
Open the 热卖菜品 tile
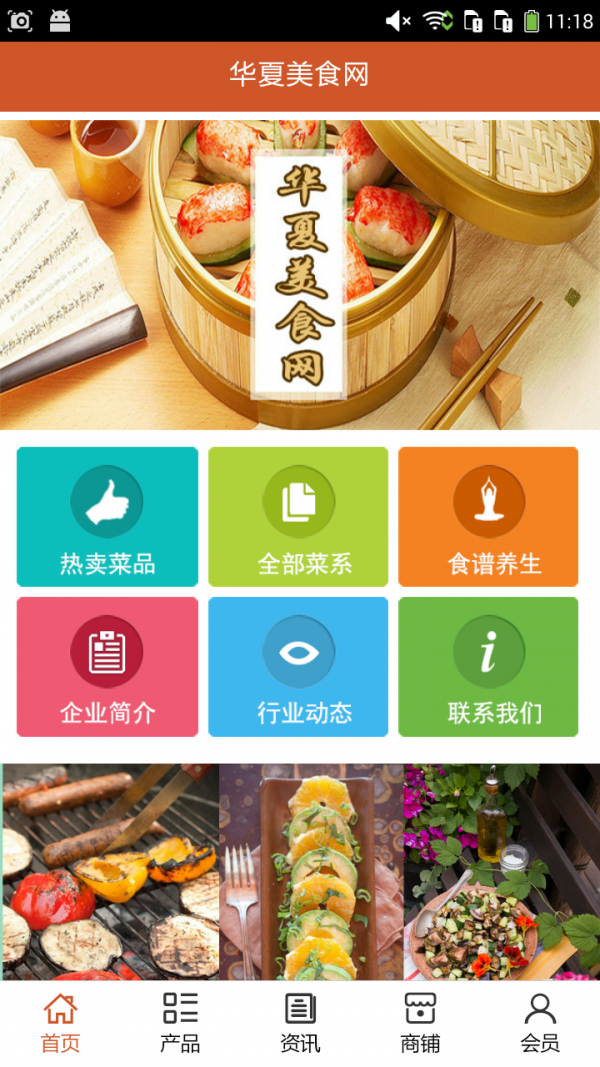click(x=107, y=516)
